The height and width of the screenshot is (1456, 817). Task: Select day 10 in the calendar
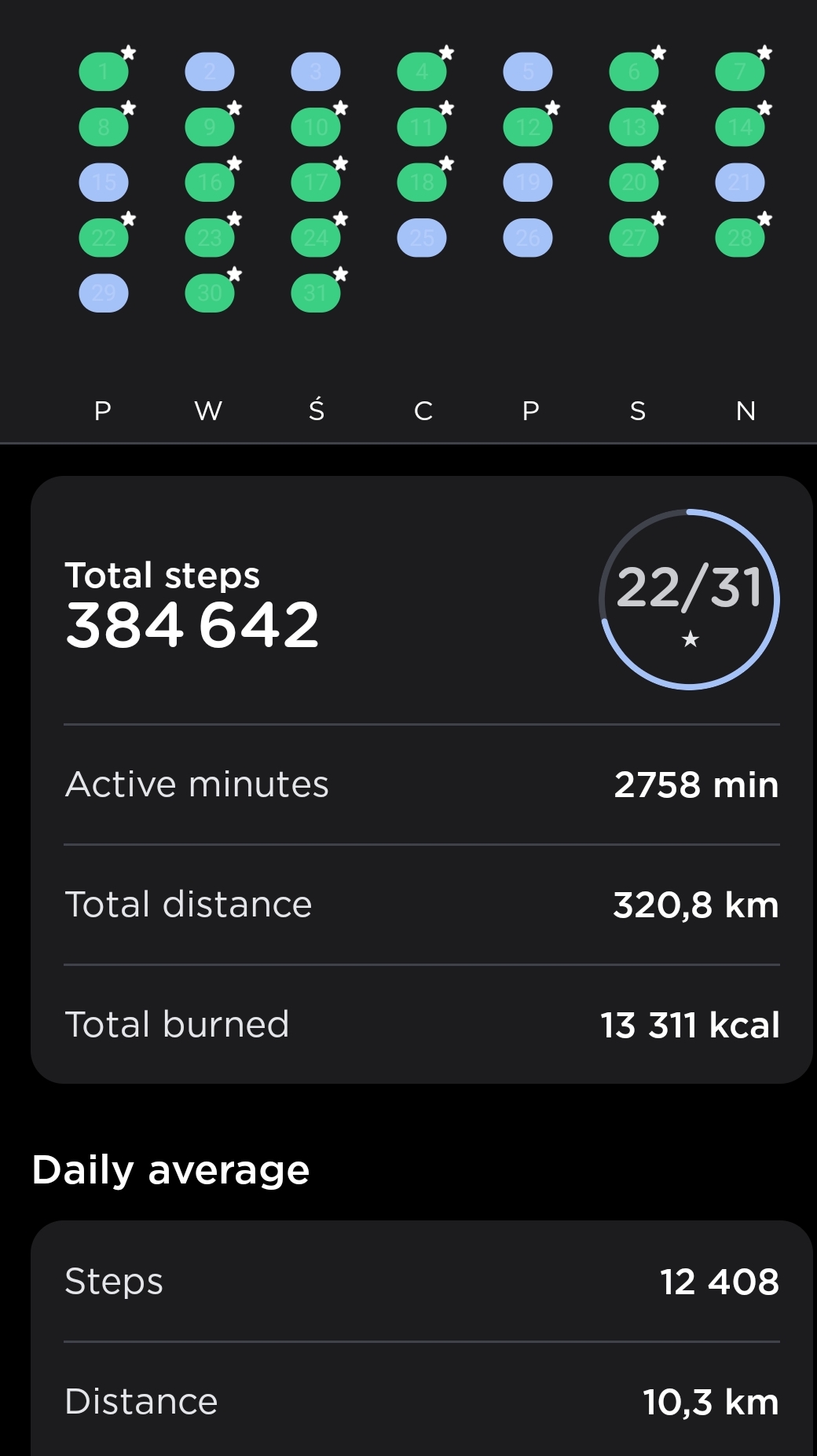315,127
